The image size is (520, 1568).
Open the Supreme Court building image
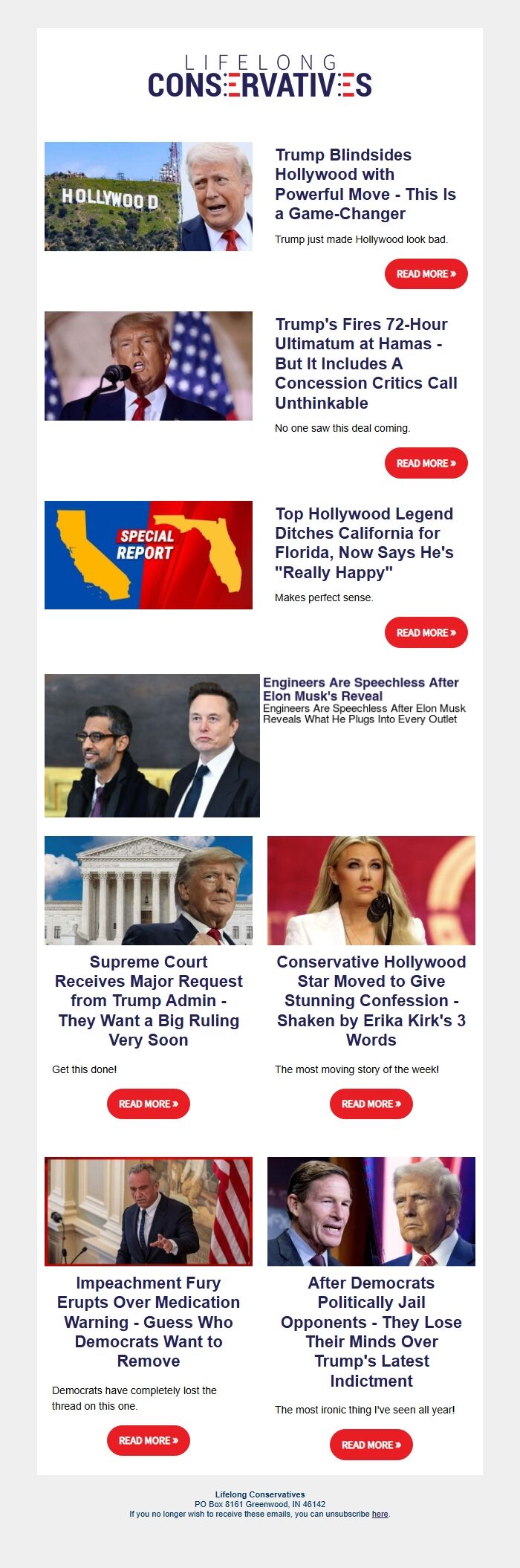149,890
